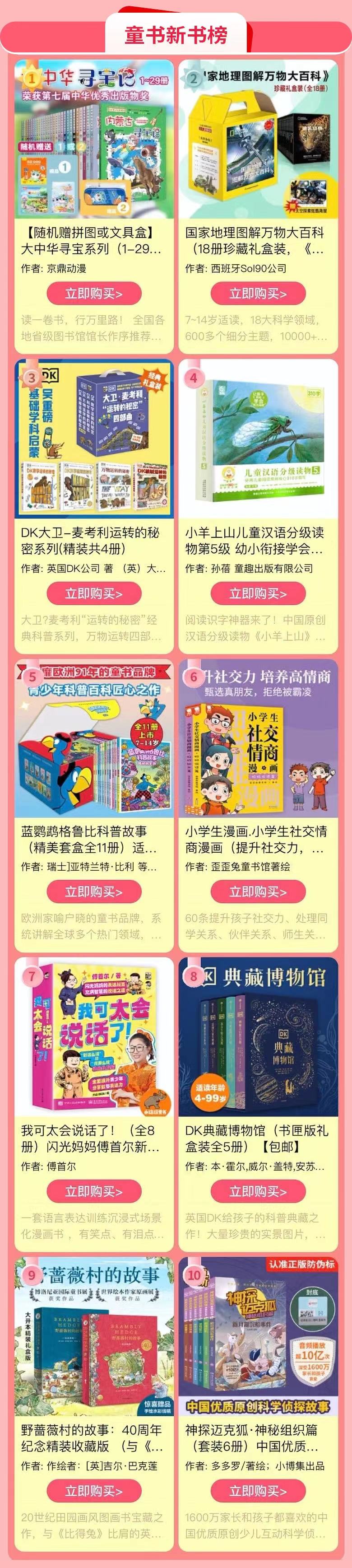Buy 蓝鹦鹉格鲁比科普故事 set
This screenshot has height=1568, width=352.
(93, 892)
